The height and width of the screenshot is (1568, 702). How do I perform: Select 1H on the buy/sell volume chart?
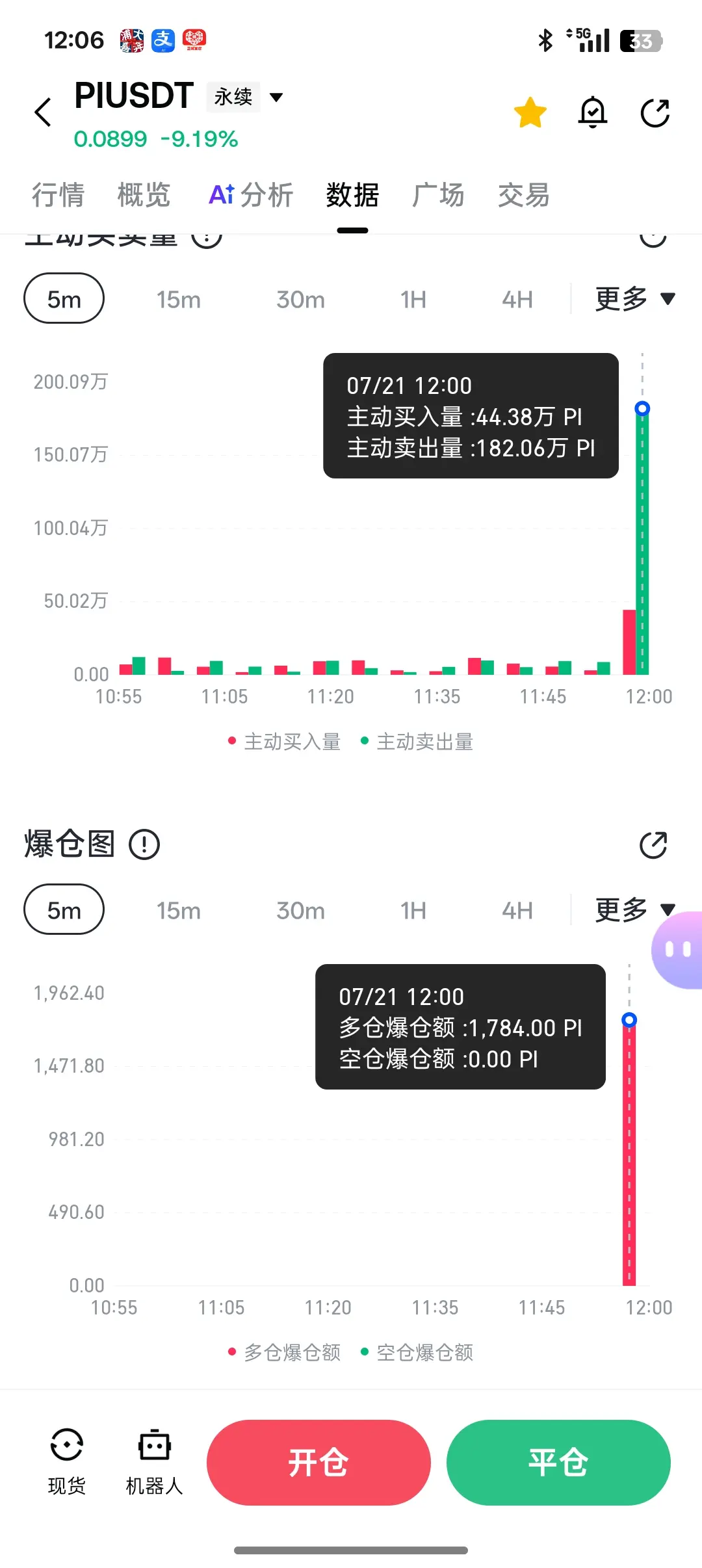(413, 299)
